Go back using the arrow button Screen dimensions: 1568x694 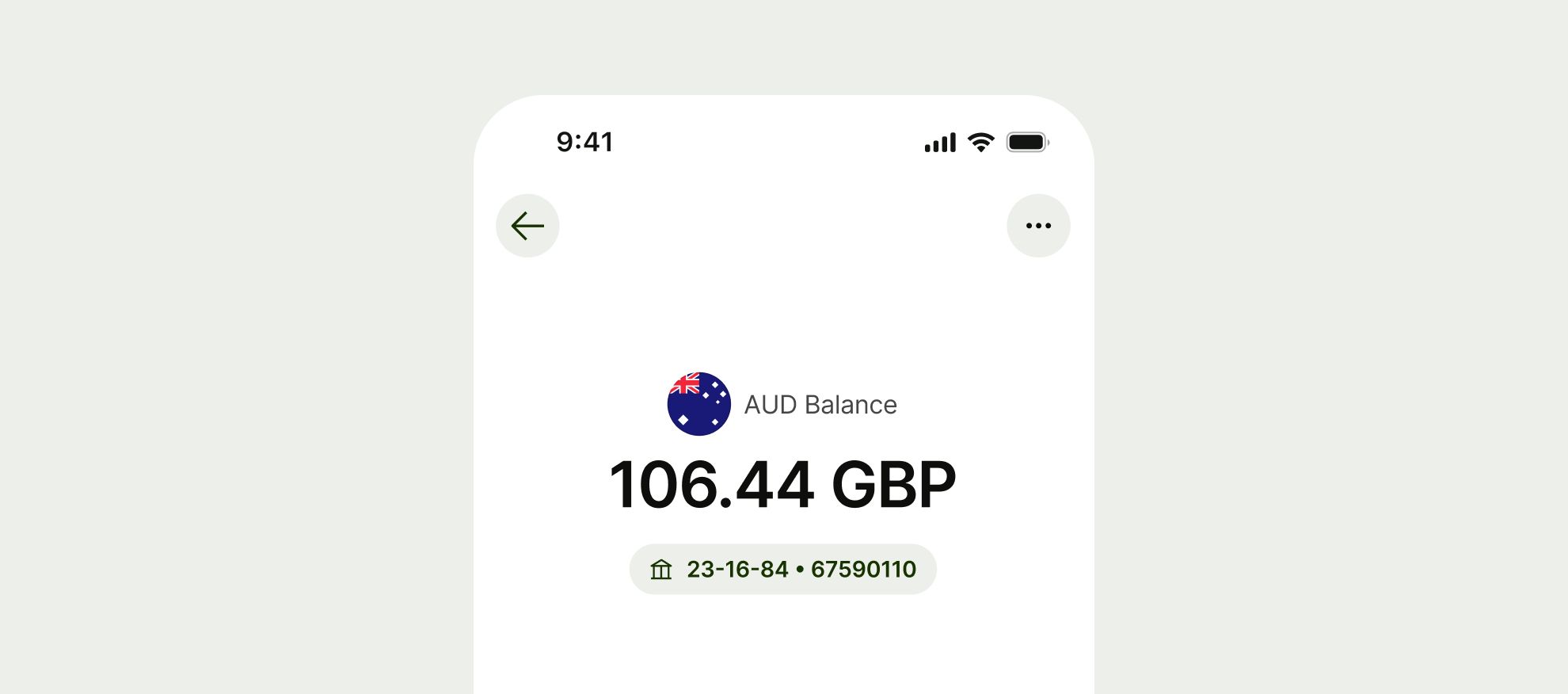[527, 226]
